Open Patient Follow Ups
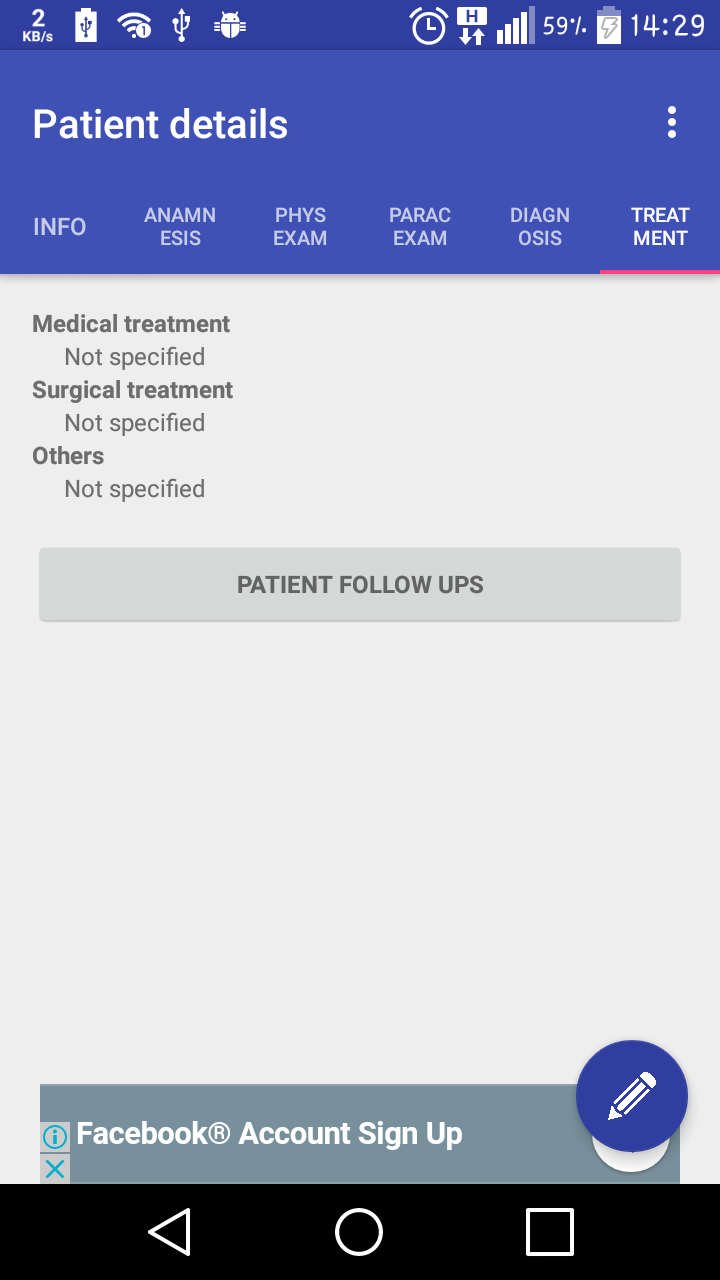The height and width of the screenshot is (1280, 720). click(x=360, y=585)
